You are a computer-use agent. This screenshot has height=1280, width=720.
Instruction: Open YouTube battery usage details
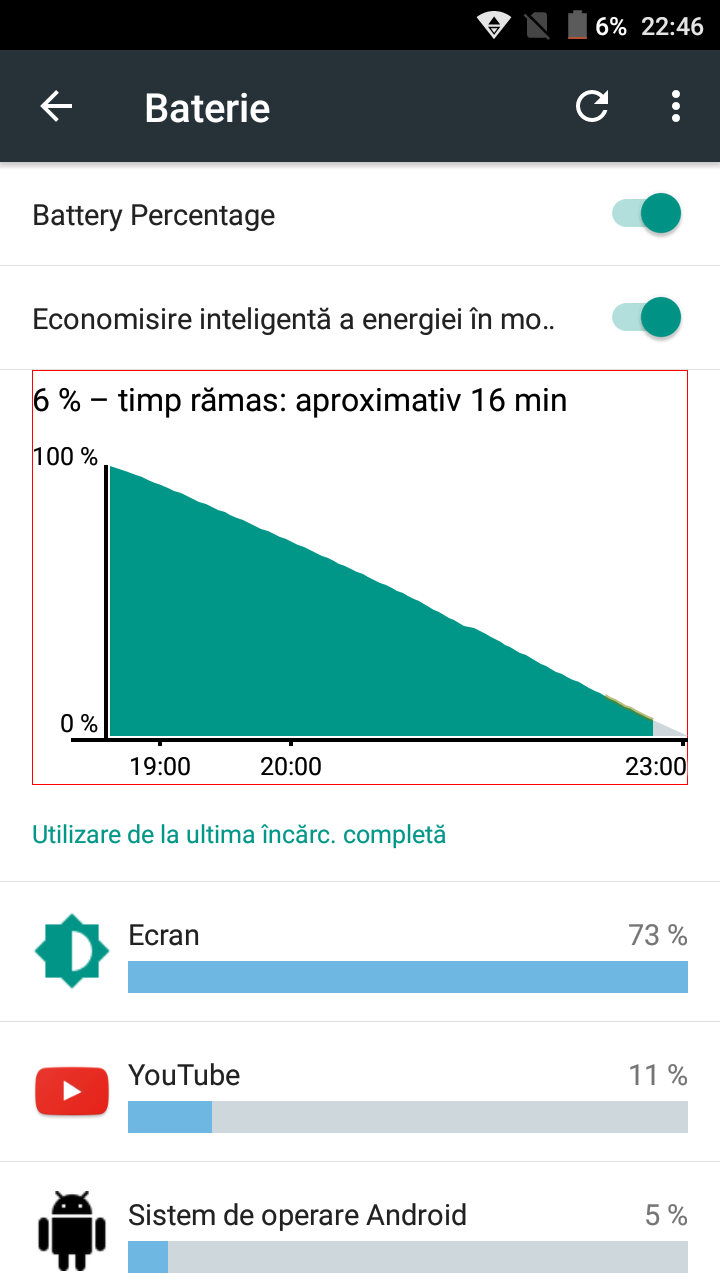[360, 1092]
